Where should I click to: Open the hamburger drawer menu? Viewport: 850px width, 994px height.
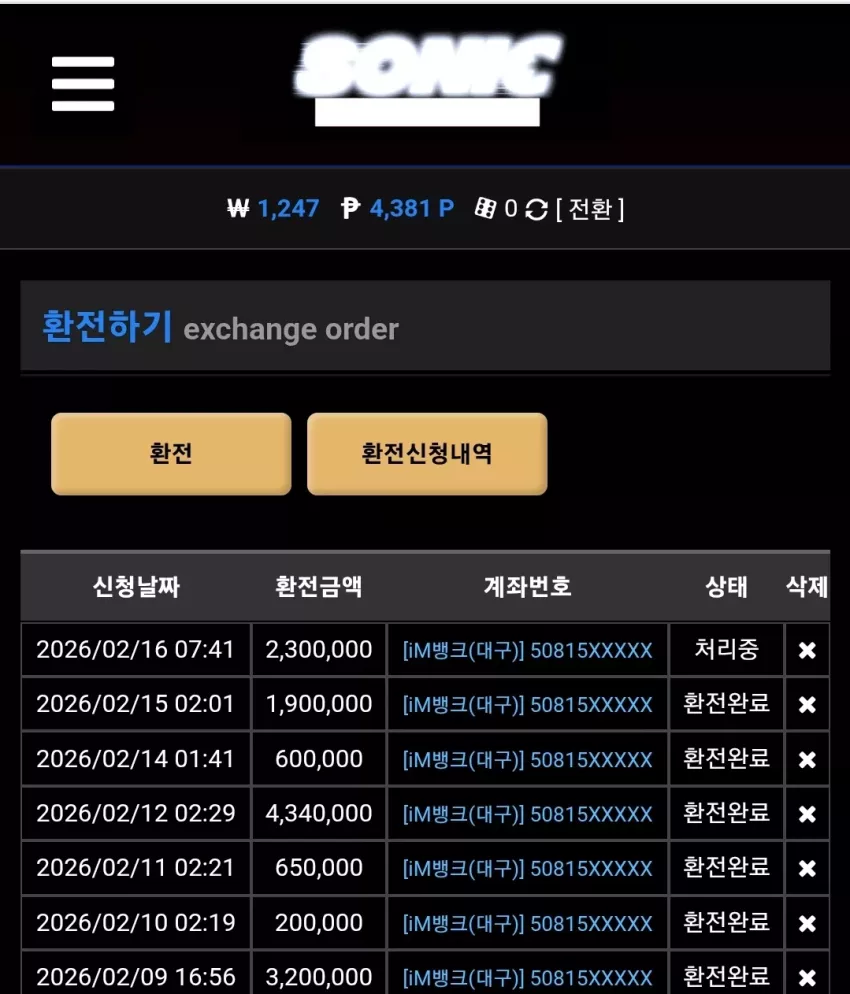tap(83, 84)
